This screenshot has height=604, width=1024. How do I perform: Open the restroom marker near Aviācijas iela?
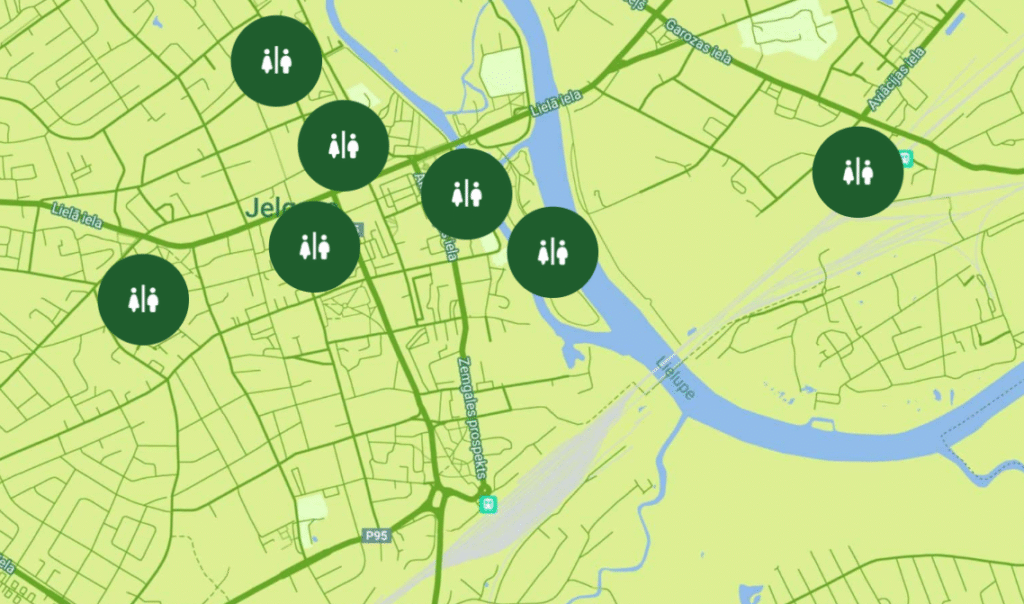(x=857, y=172)
